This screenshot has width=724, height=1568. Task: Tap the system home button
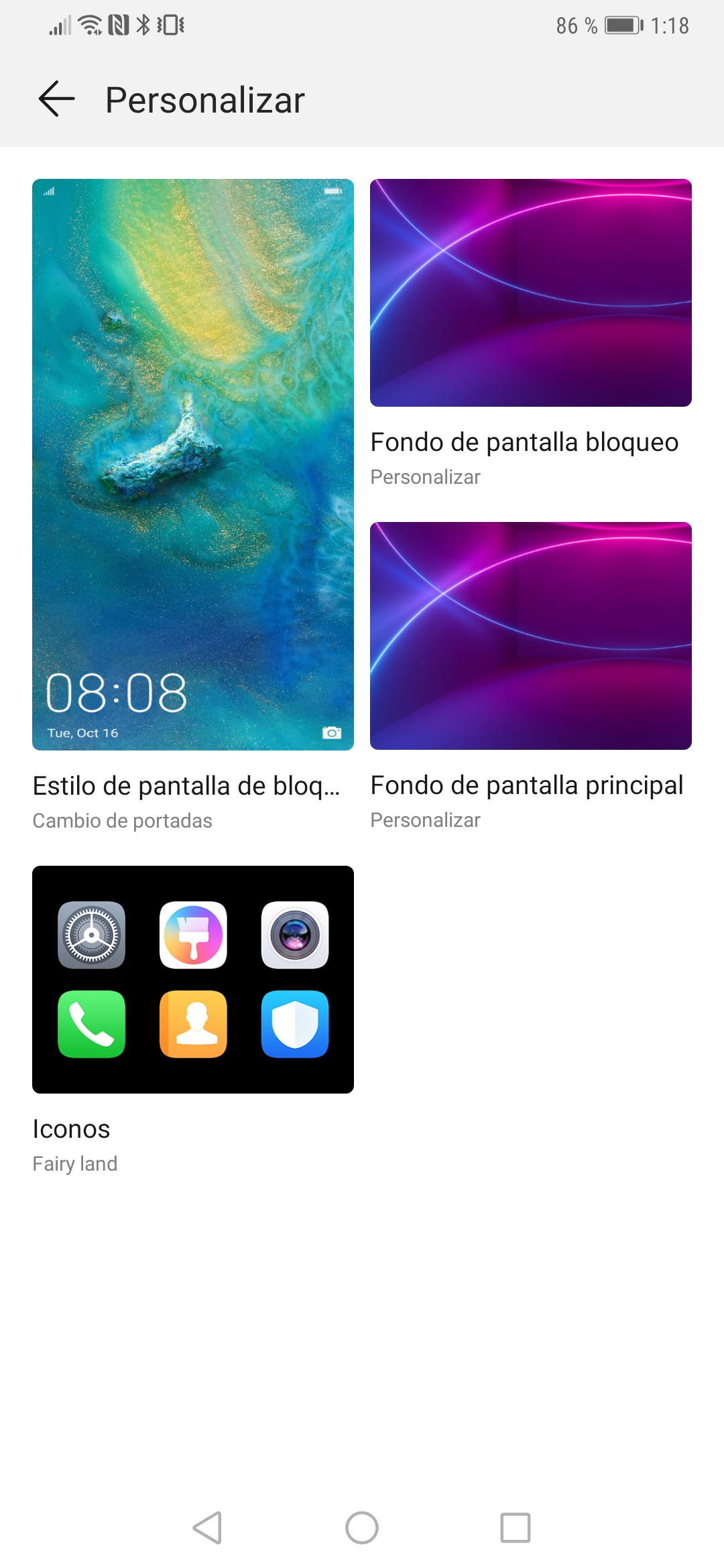362,1528
